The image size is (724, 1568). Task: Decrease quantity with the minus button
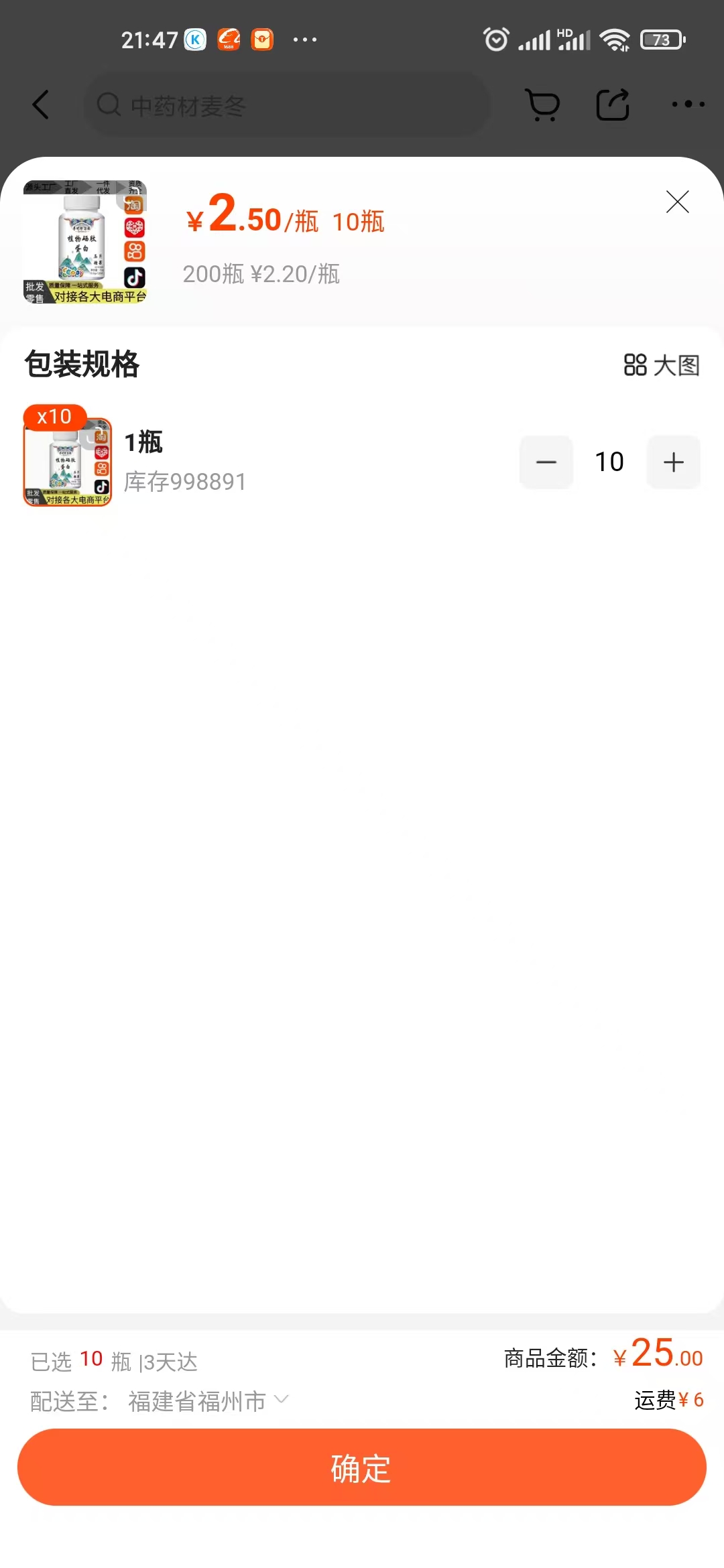546,462
